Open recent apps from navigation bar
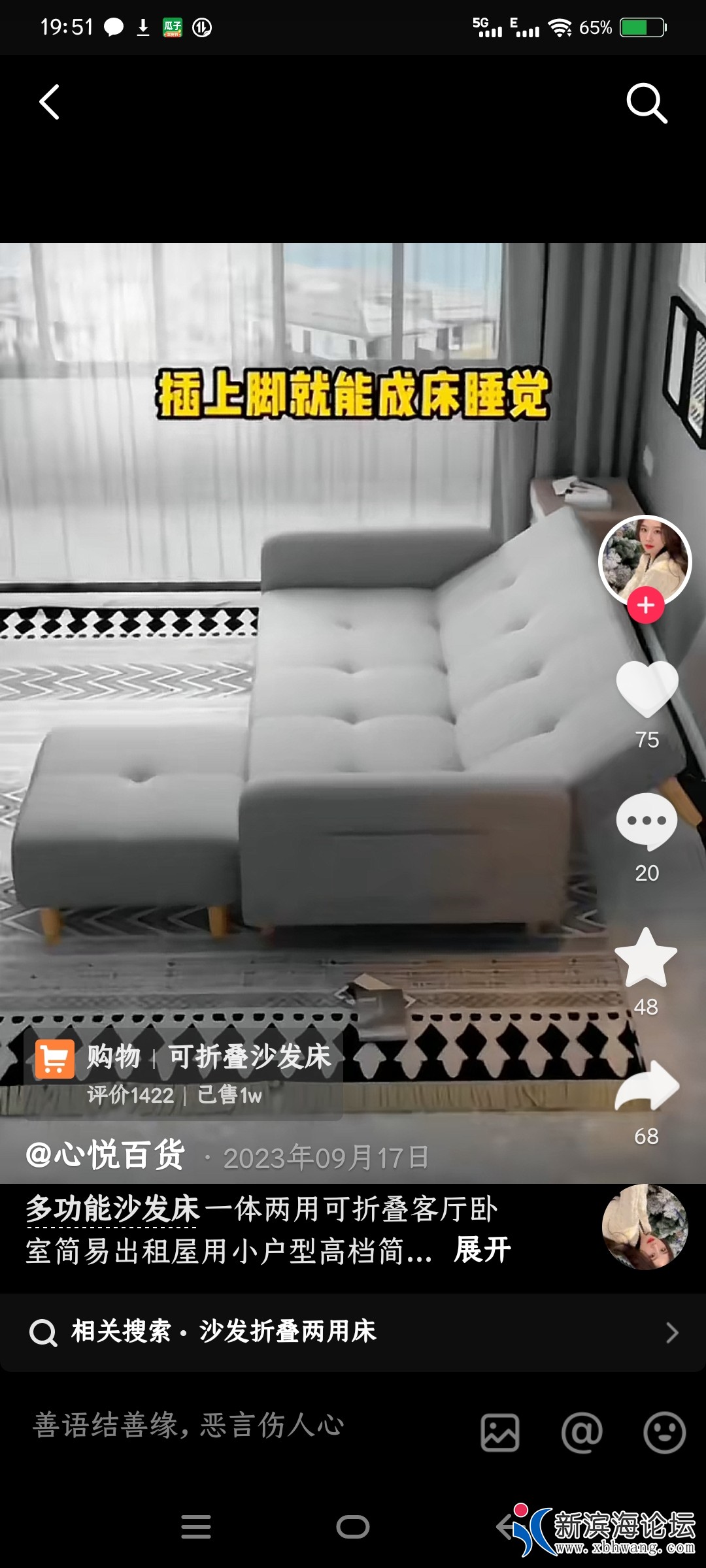Image resolution: width=706 pixels, height=1568 pixels. point(196,1527)
